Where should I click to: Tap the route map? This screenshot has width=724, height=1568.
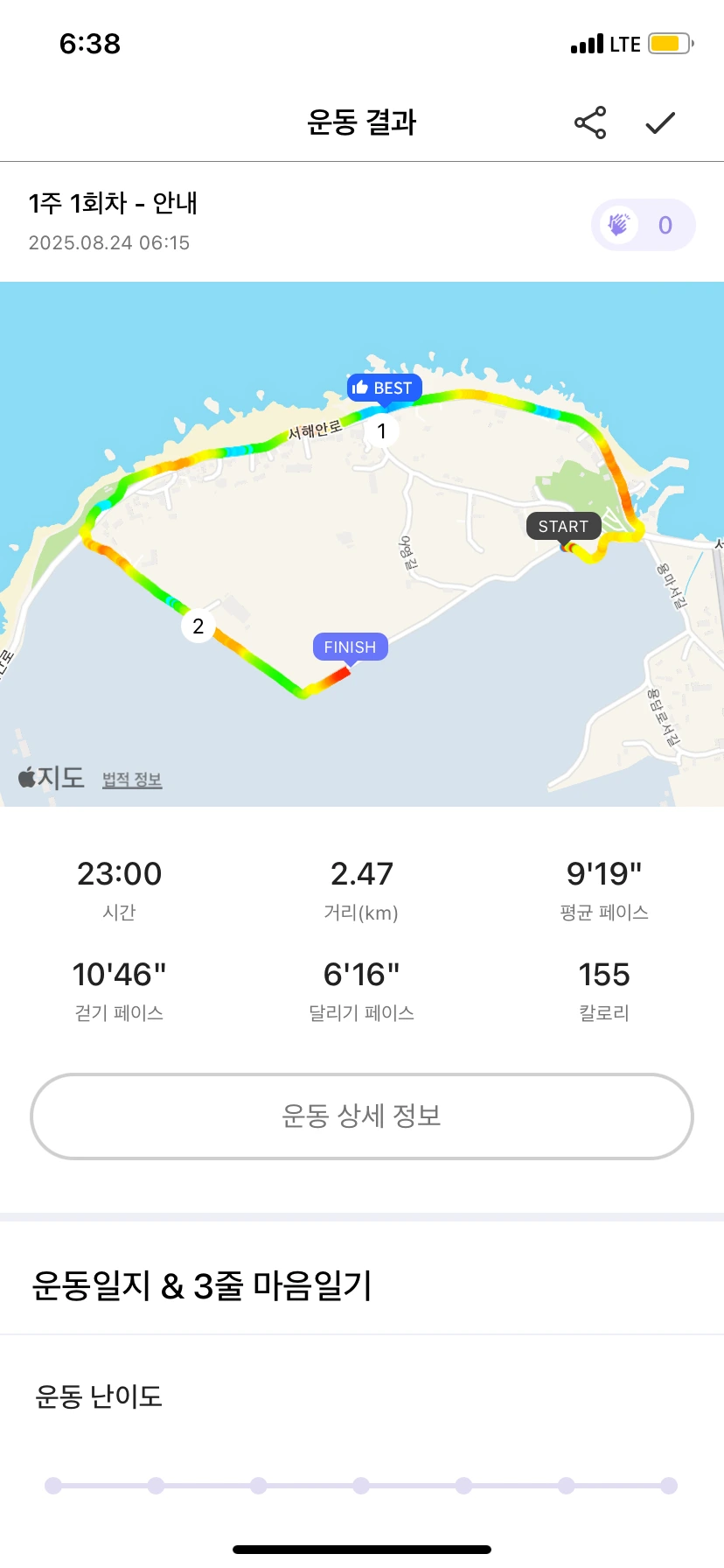click(x=362, y=544)
